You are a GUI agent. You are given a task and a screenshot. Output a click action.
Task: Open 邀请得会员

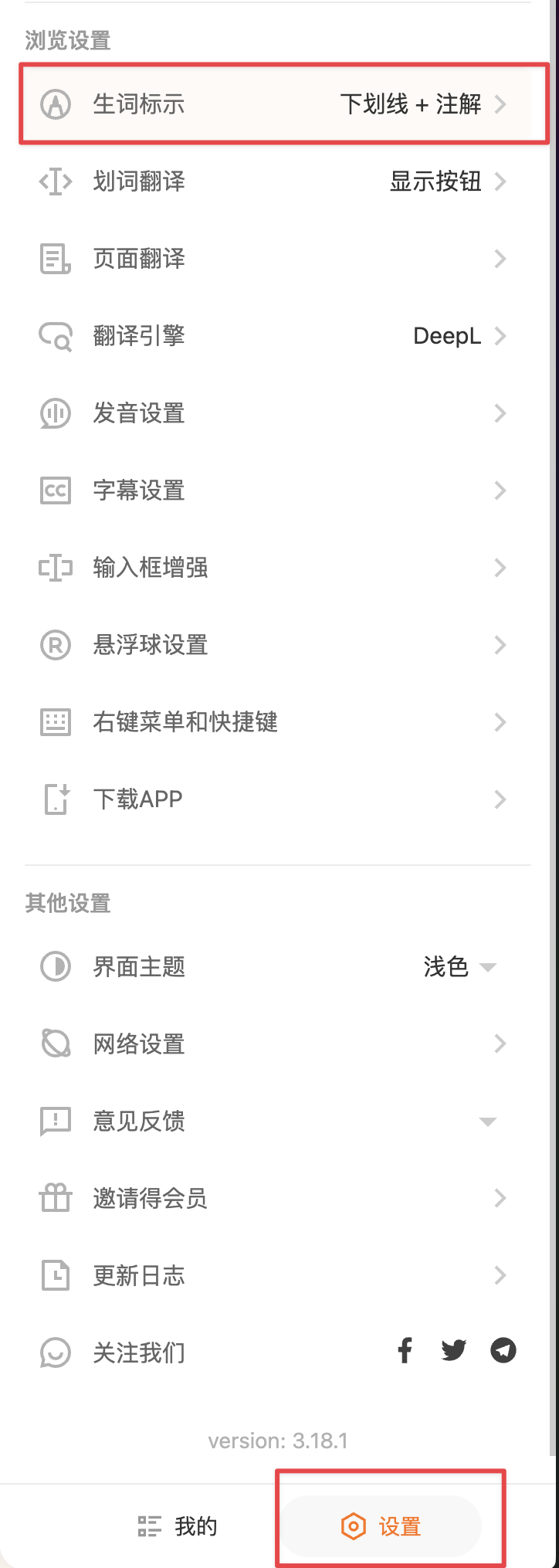(x=278, y=1199)
